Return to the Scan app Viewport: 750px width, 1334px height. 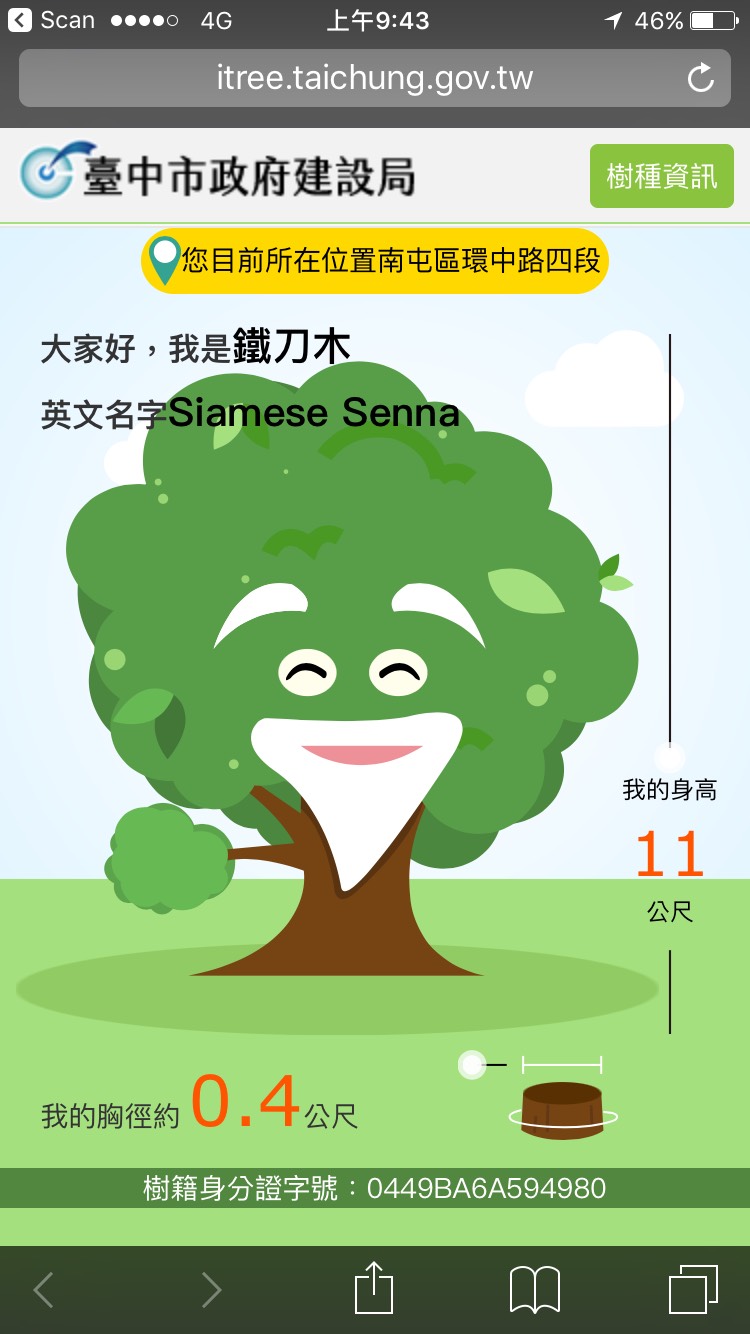tap(50, 20)
